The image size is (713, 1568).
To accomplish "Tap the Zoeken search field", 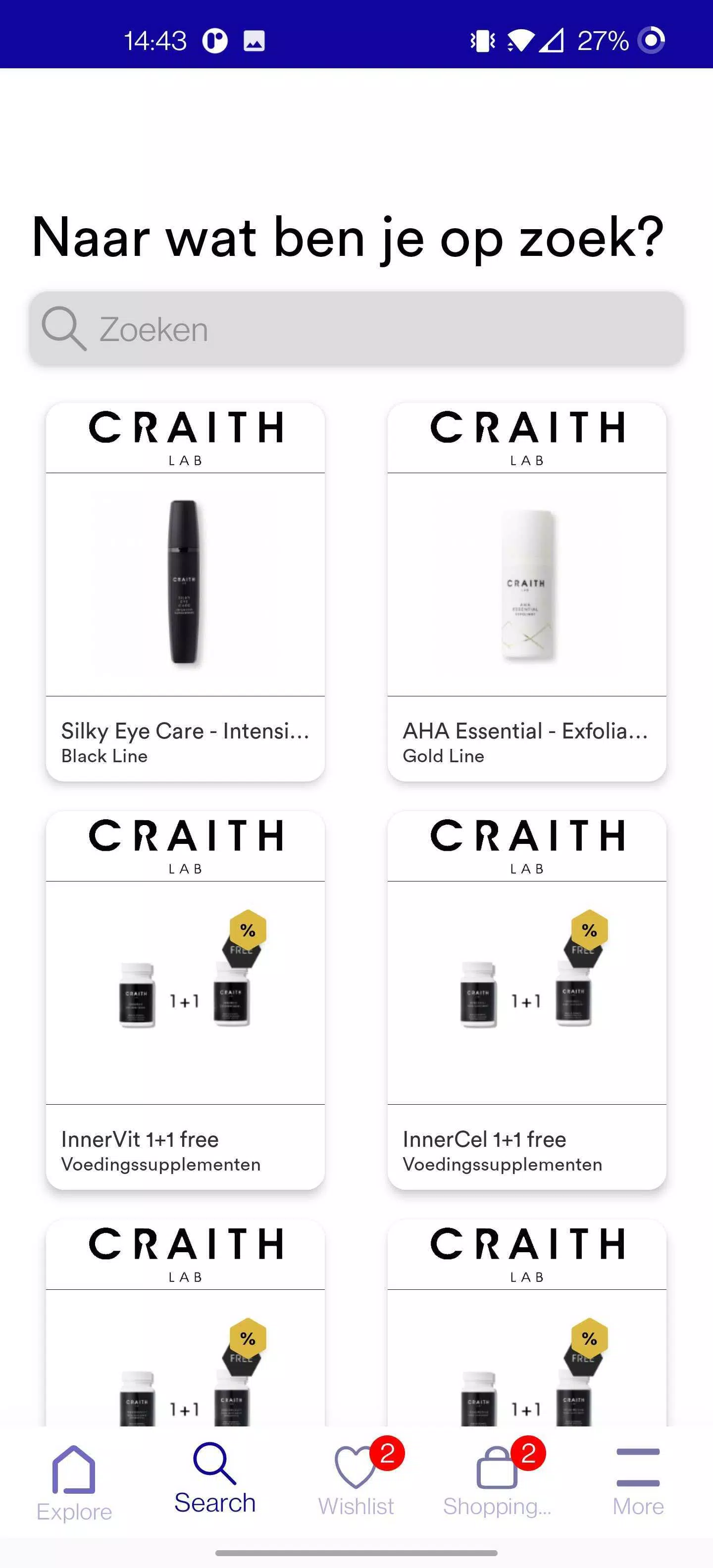I will pyautogui.click(x=356, y=329).
